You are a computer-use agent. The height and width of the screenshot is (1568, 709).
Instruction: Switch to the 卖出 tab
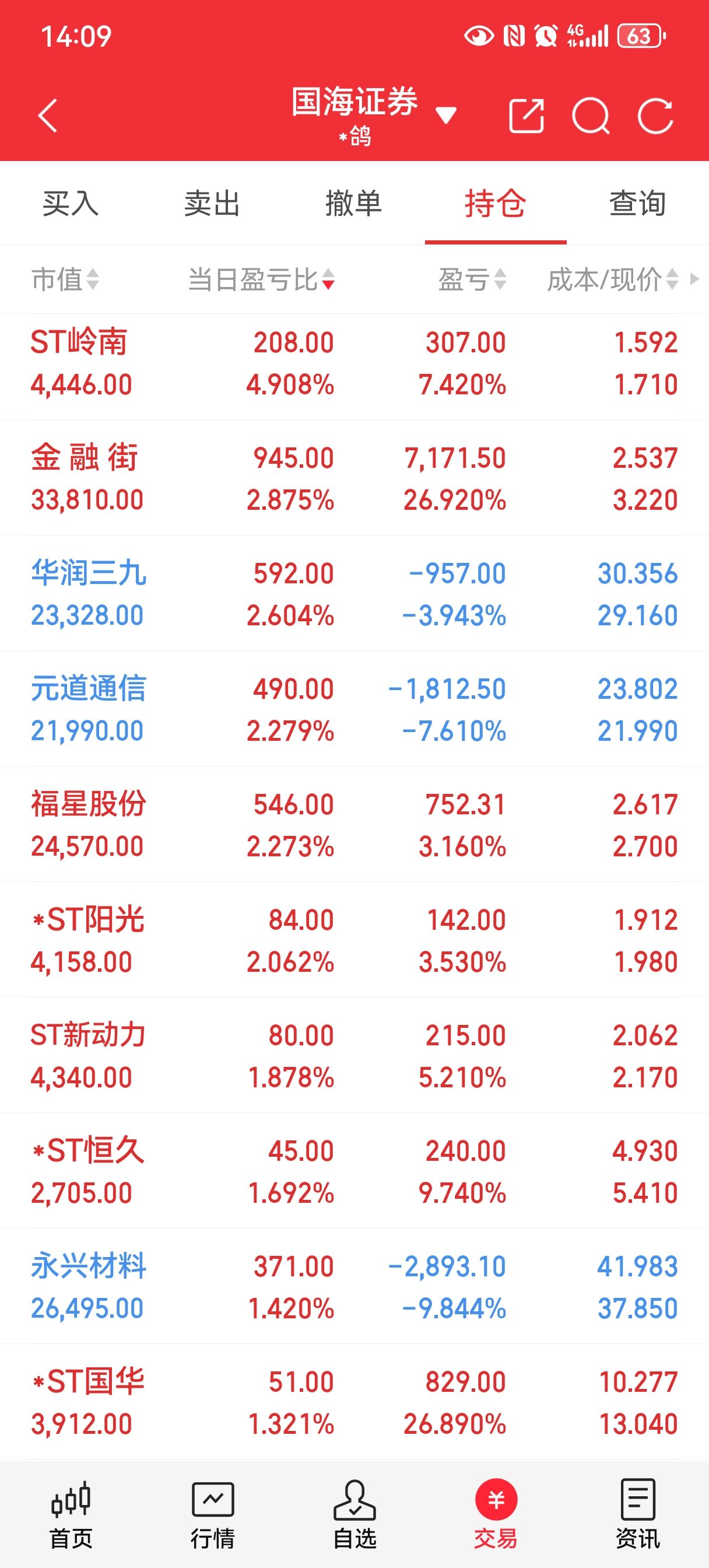click(212, 204)
